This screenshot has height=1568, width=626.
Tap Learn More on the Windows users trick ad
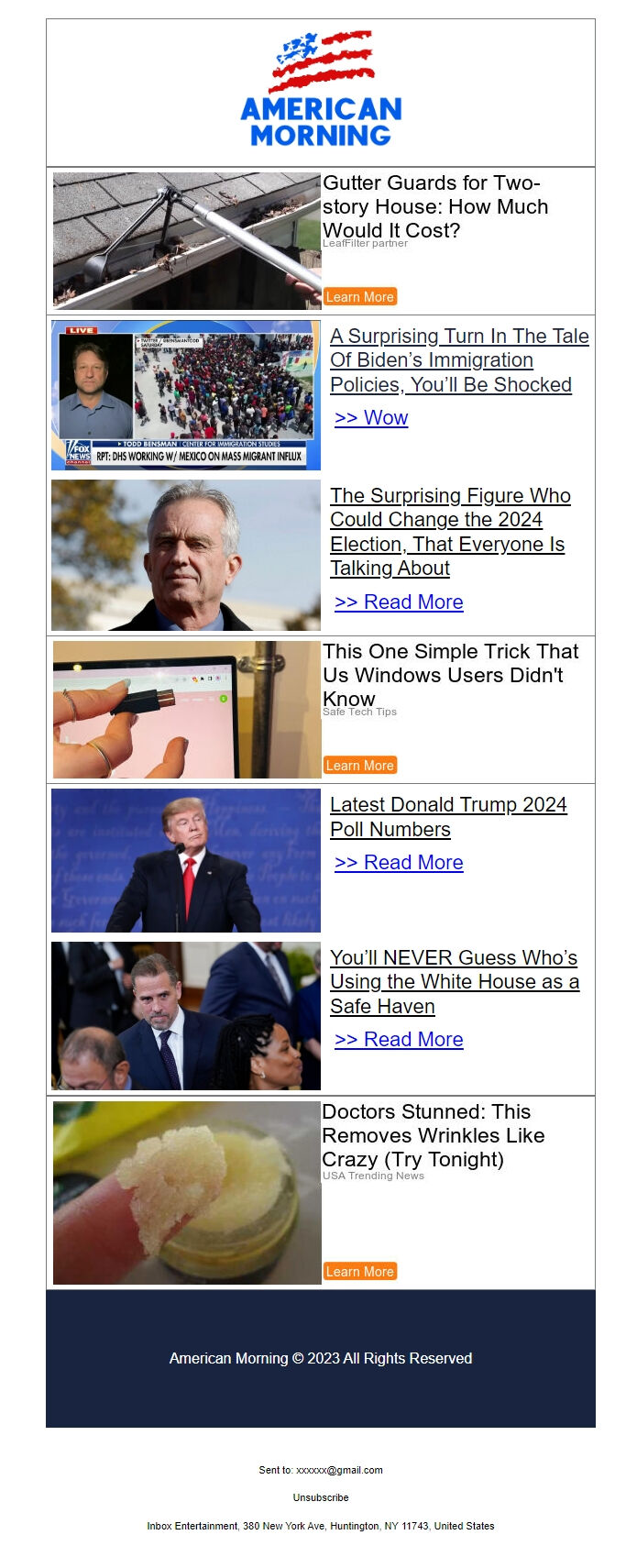coord(359,766)
